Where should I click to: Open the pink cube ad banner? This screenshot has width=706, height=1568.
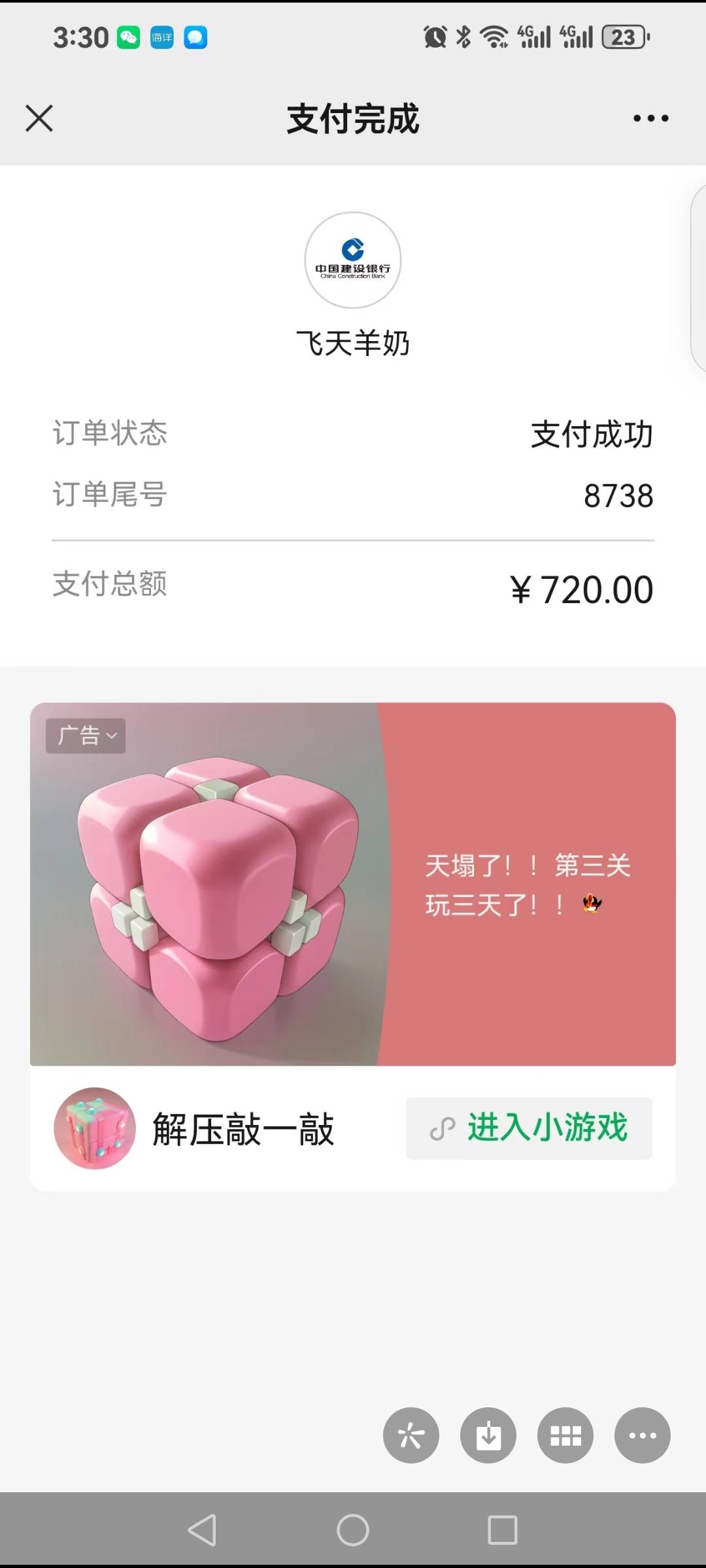pos(353,883)
